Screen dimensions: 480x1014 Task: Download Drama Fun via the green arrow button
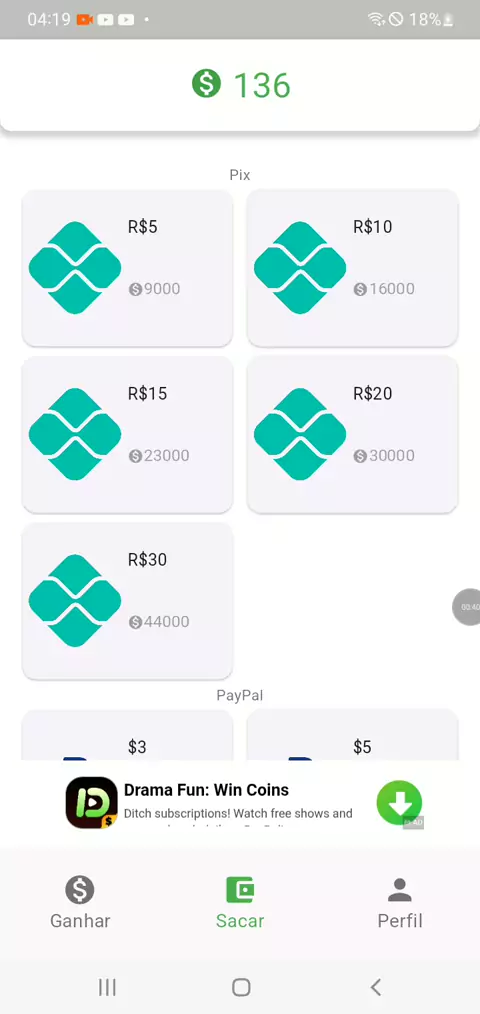pyautogui.click(x=399, y=803)
